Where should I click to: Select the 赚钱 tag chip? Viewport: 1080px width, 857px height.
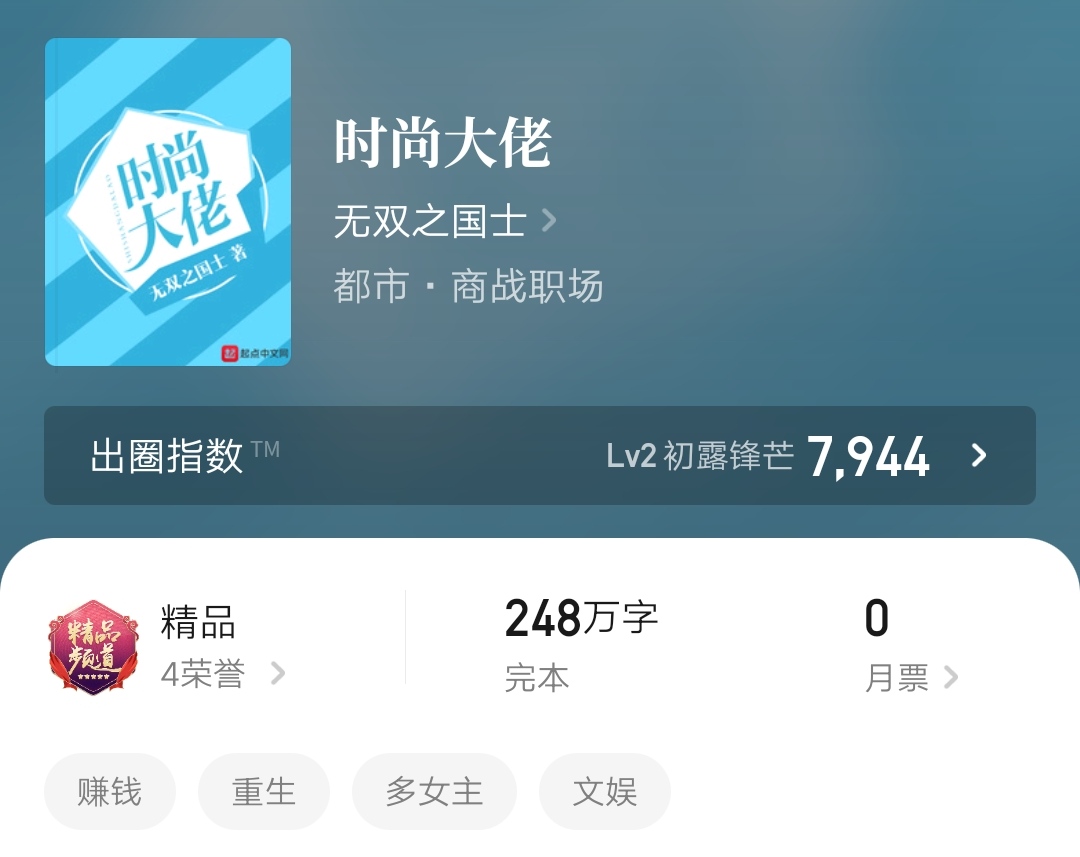(110, 792)
